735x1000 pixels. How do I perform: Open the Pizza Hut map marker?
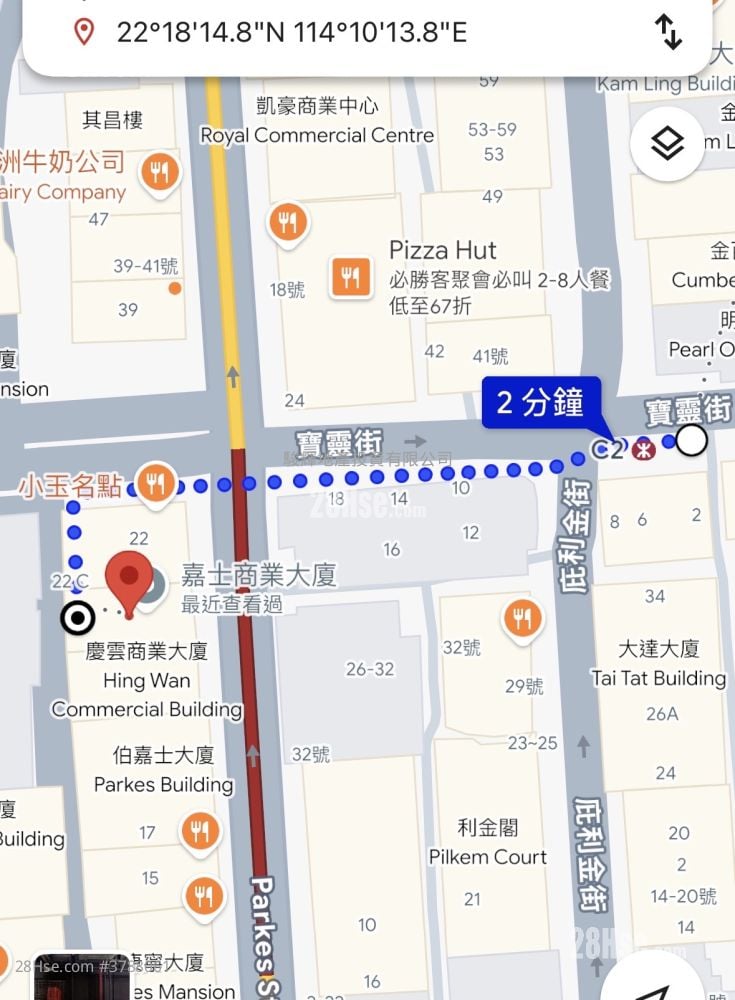tap(350, 277)
